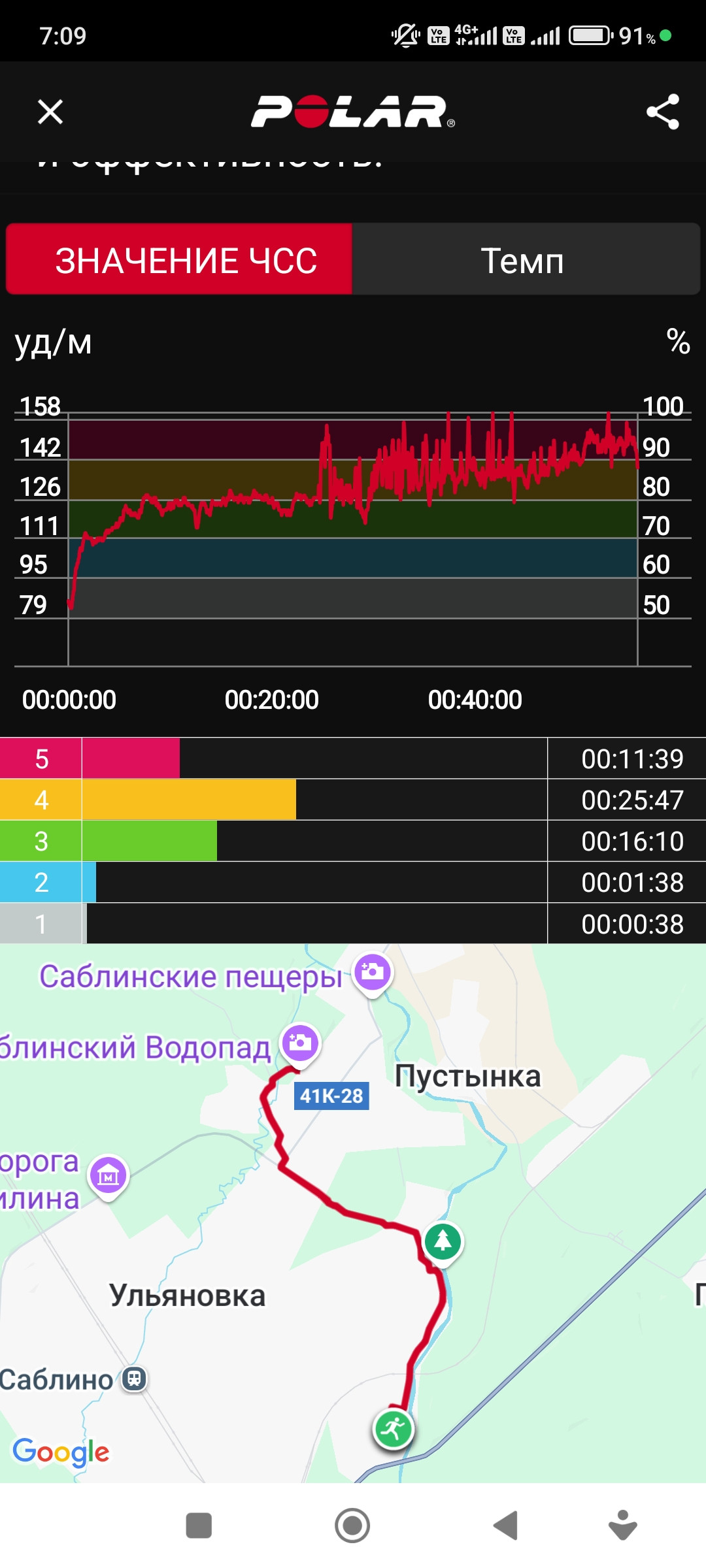Image resolution: width=706 pixels, height=1568 pixels.
Task: Share this training session
Action: tap(663, 112)
